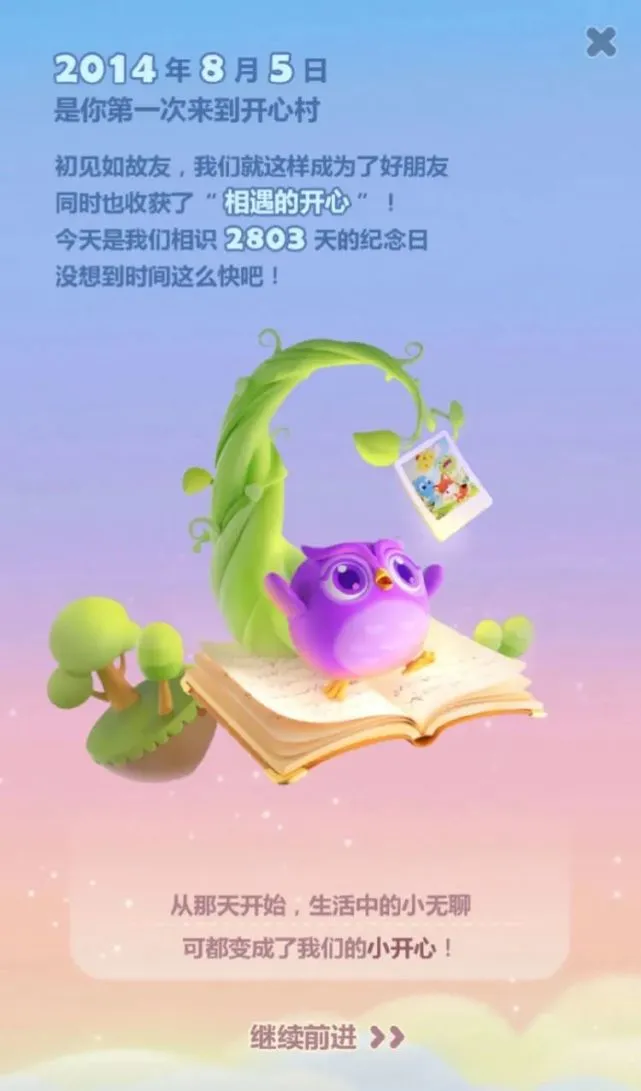Tap 继续前进 to continue

(x=326, y=1037)
